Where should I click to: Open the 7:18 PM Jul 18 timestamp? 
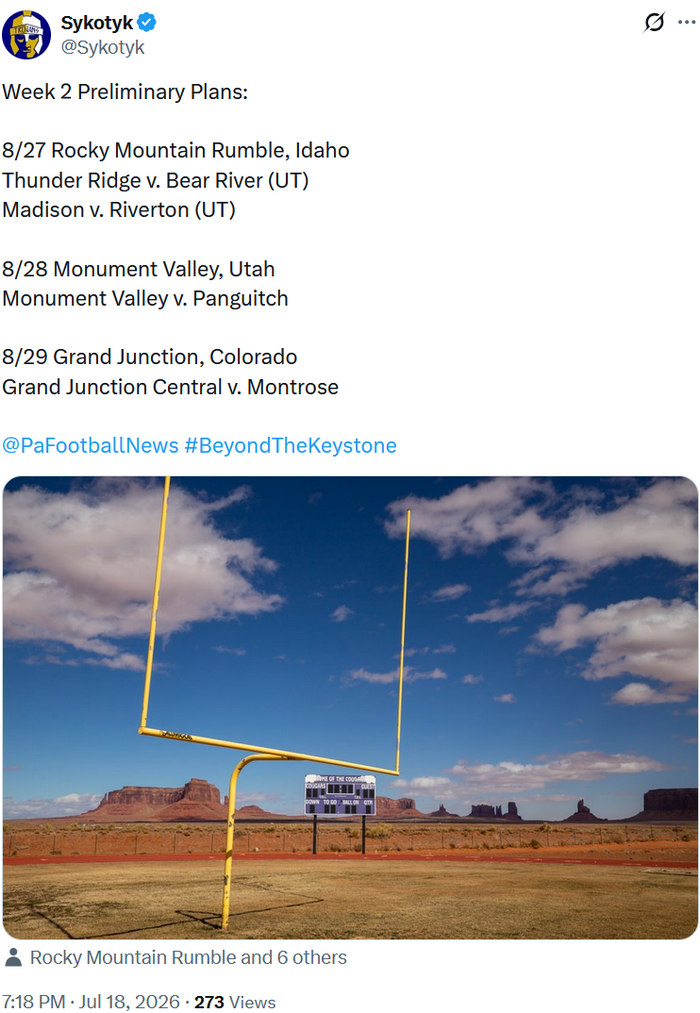click(x=91, y=1001)
